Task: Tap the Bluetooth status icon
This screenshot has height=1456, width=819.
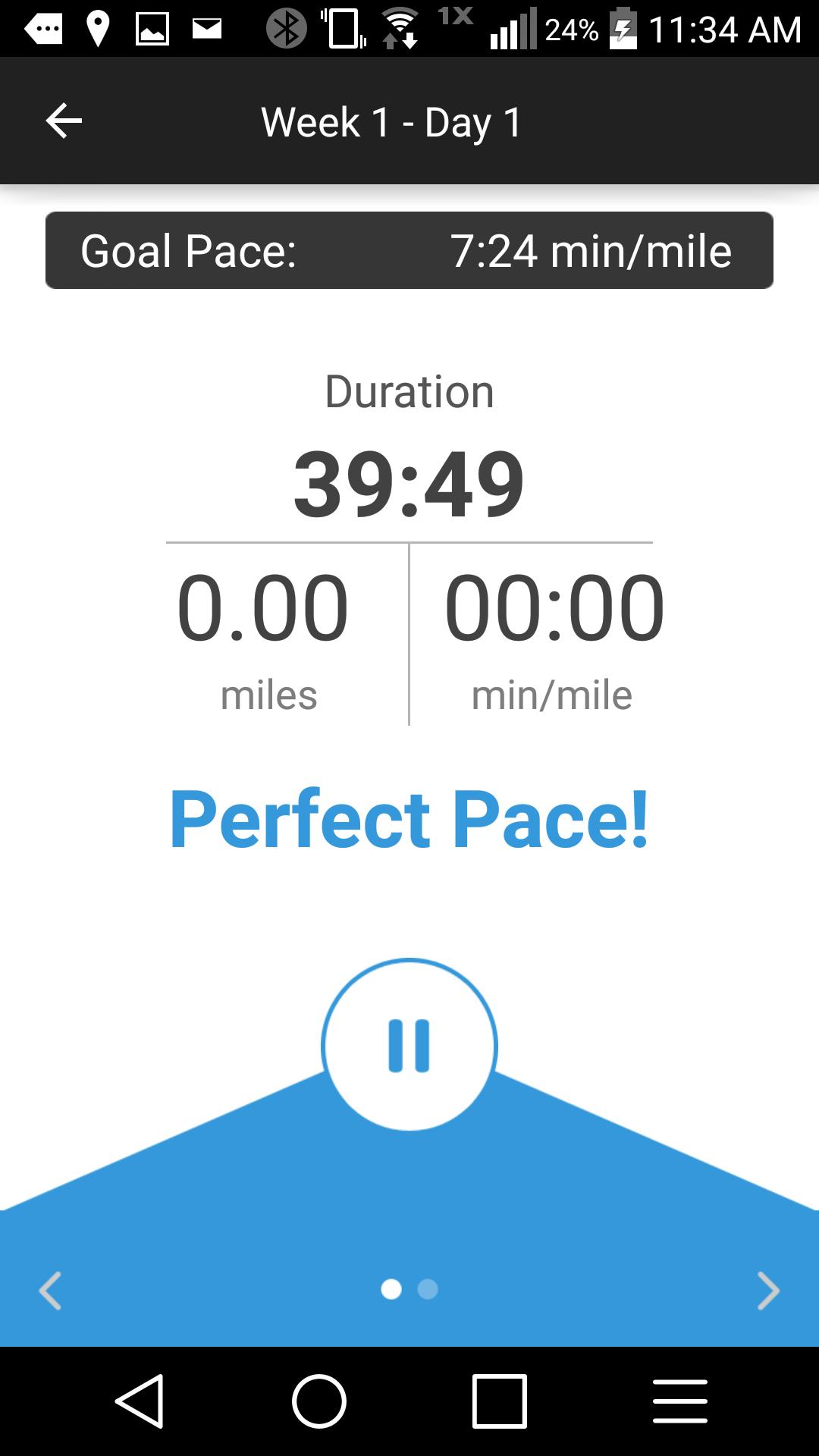Action: coord(286,29)
